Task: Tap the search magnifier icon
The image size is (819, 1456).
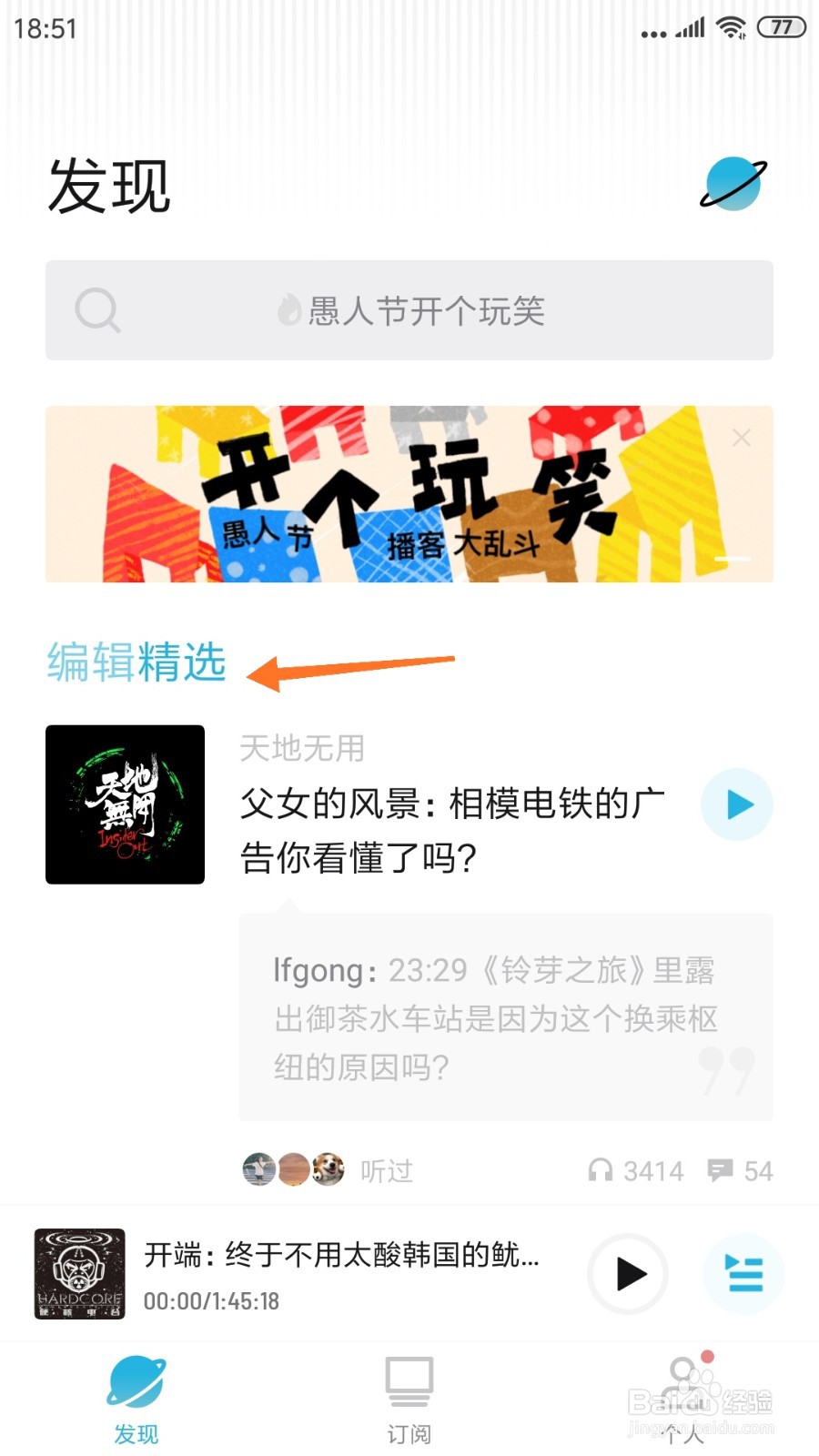Action: (98, 310)
